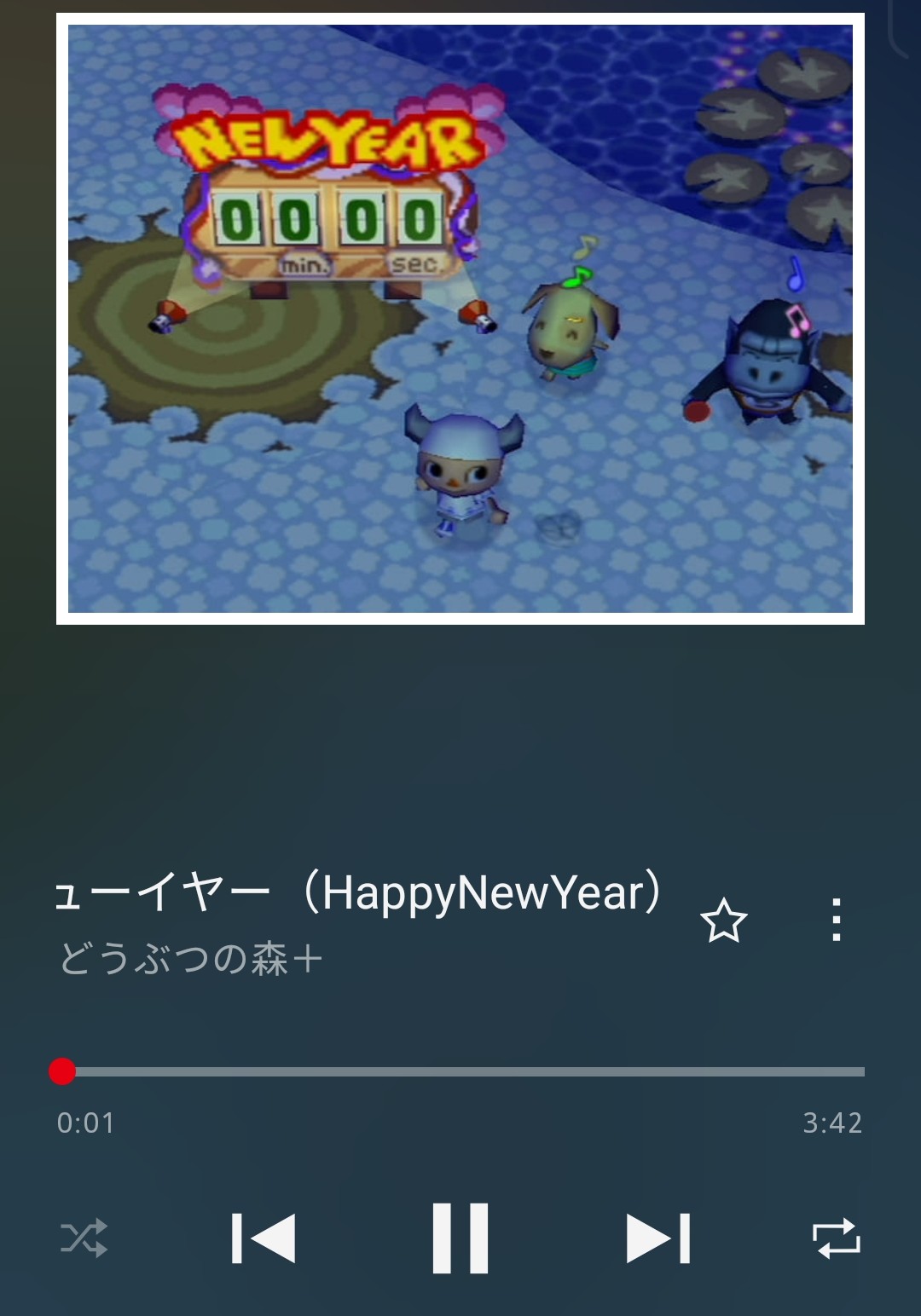Toggle shuffle mode

coord(84,1238)
